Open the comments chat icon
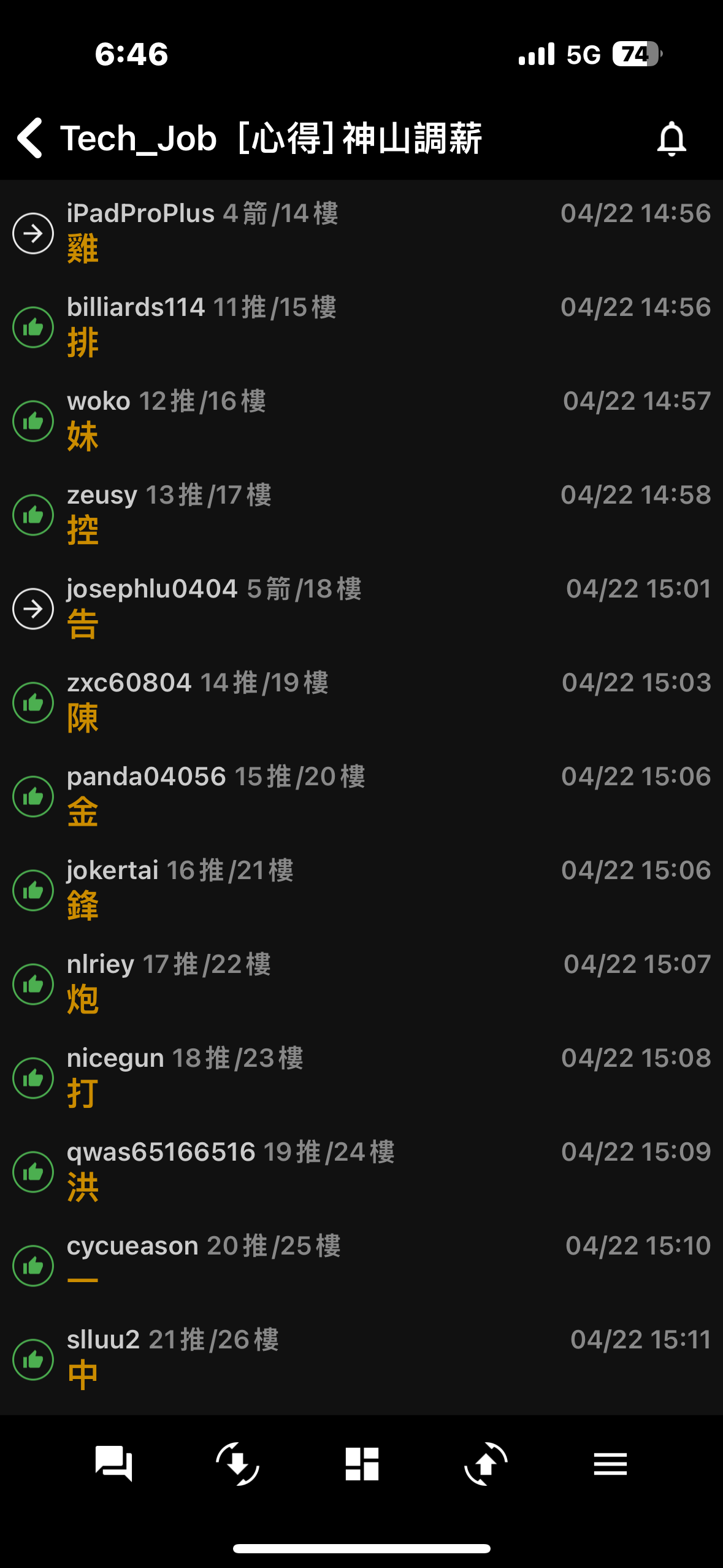The width and height of the screenshot is (723, 1568). (113, 1464)
